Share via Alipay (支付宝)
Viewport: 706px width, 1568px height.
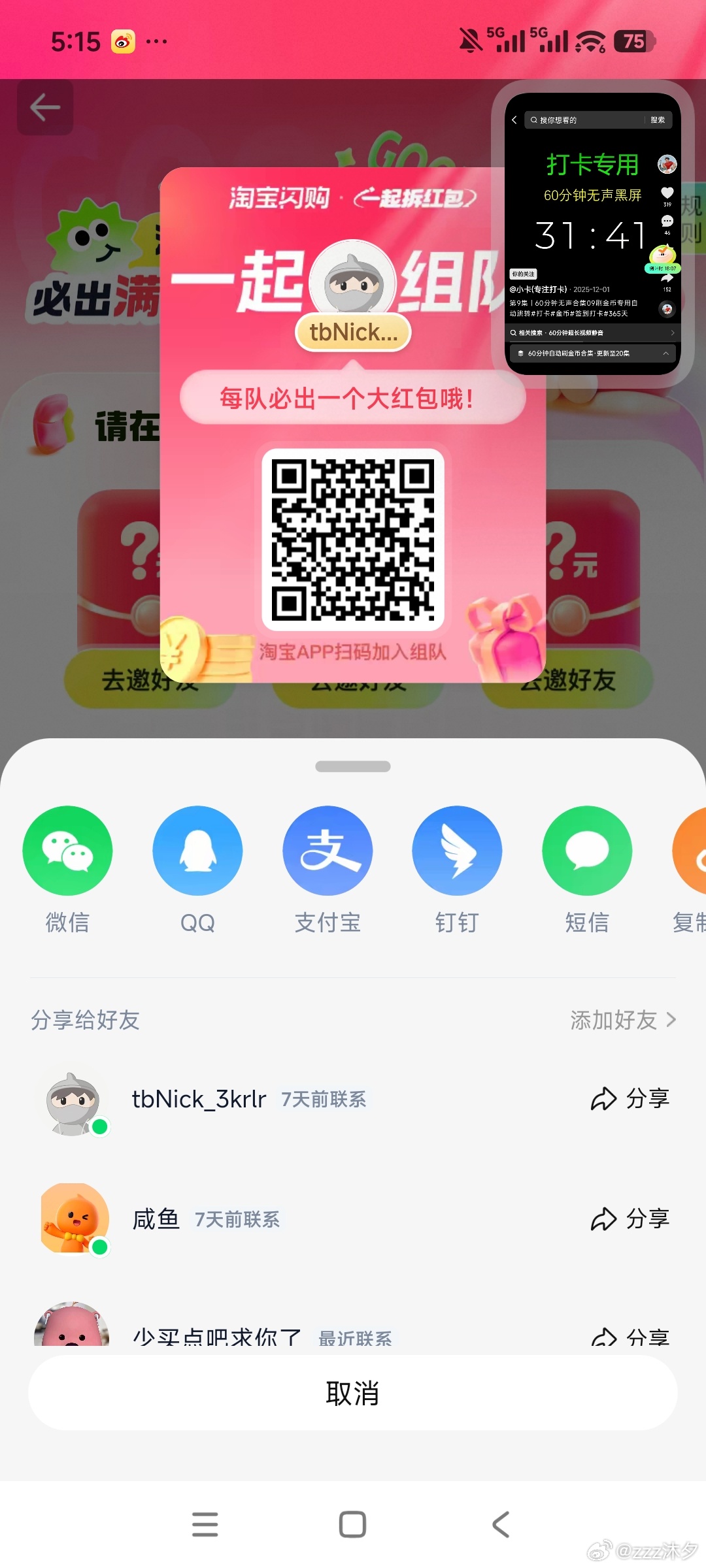[x=328, y=851]
